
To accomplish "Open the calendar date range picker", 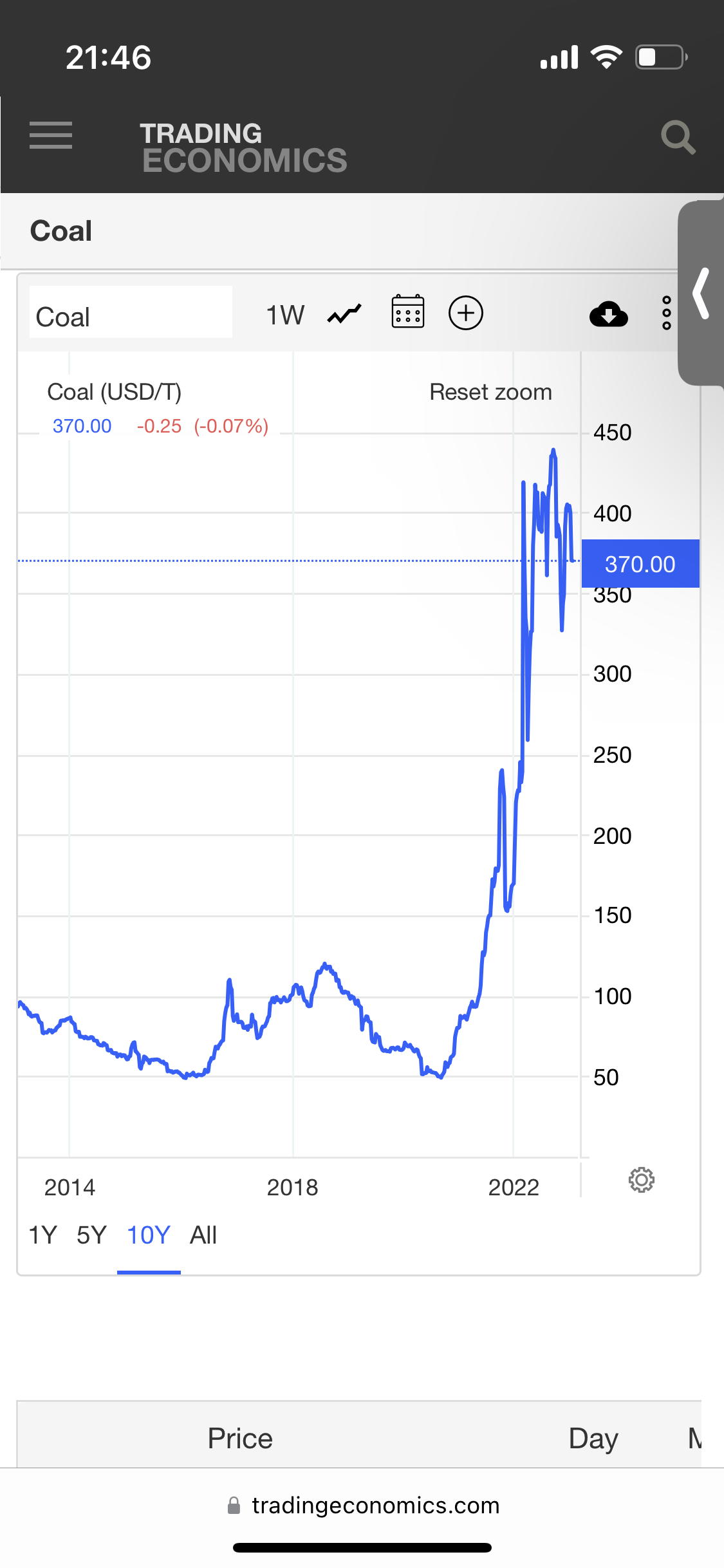I will pos(408,312).
